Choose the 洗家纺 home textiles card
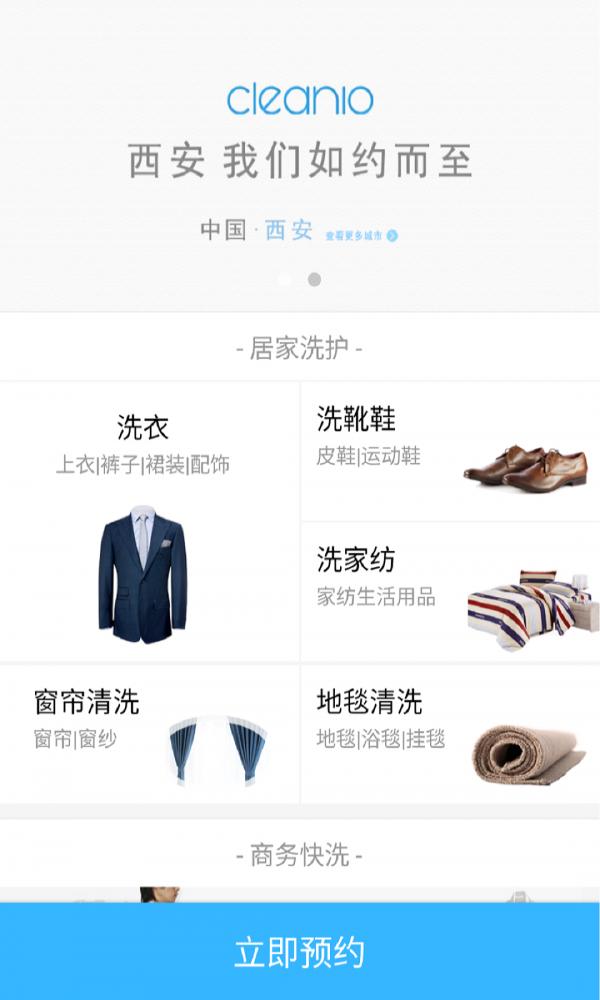The image size is (600, 1000). click(x=450, y=591)
